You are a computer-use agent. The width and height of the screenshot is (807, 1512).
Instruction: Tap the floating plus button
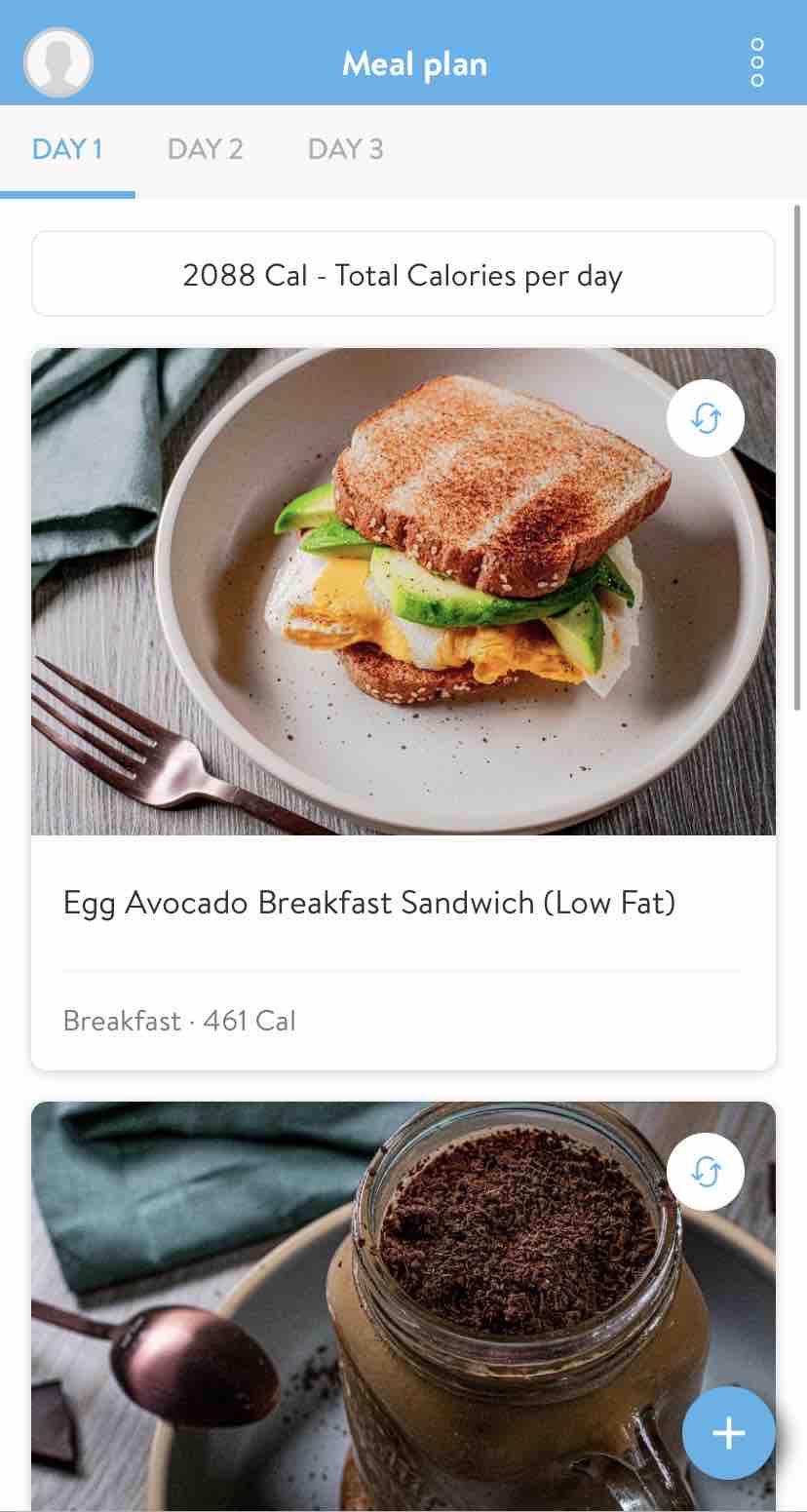(x=729, y=1433)
